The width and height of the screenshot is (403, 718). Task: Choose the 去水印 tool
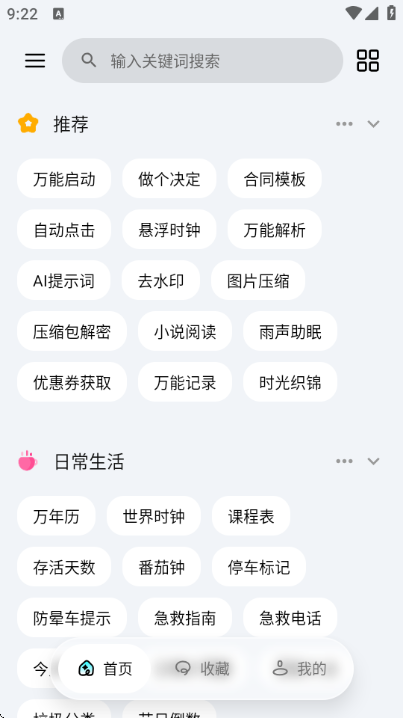pyautogui.click(x=161, y=280)
